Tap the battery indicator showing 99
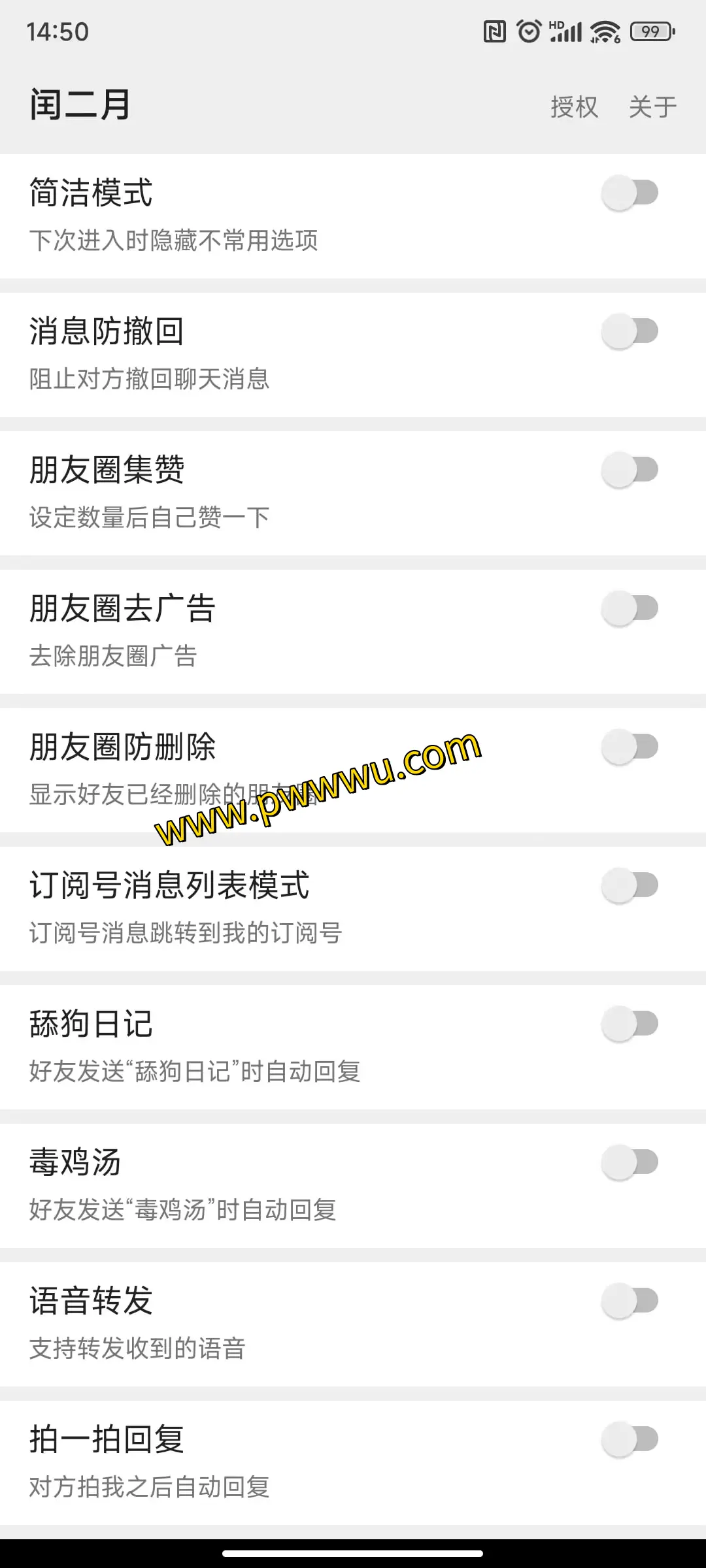Viewport: 706px width, 1568px height. 652,31
